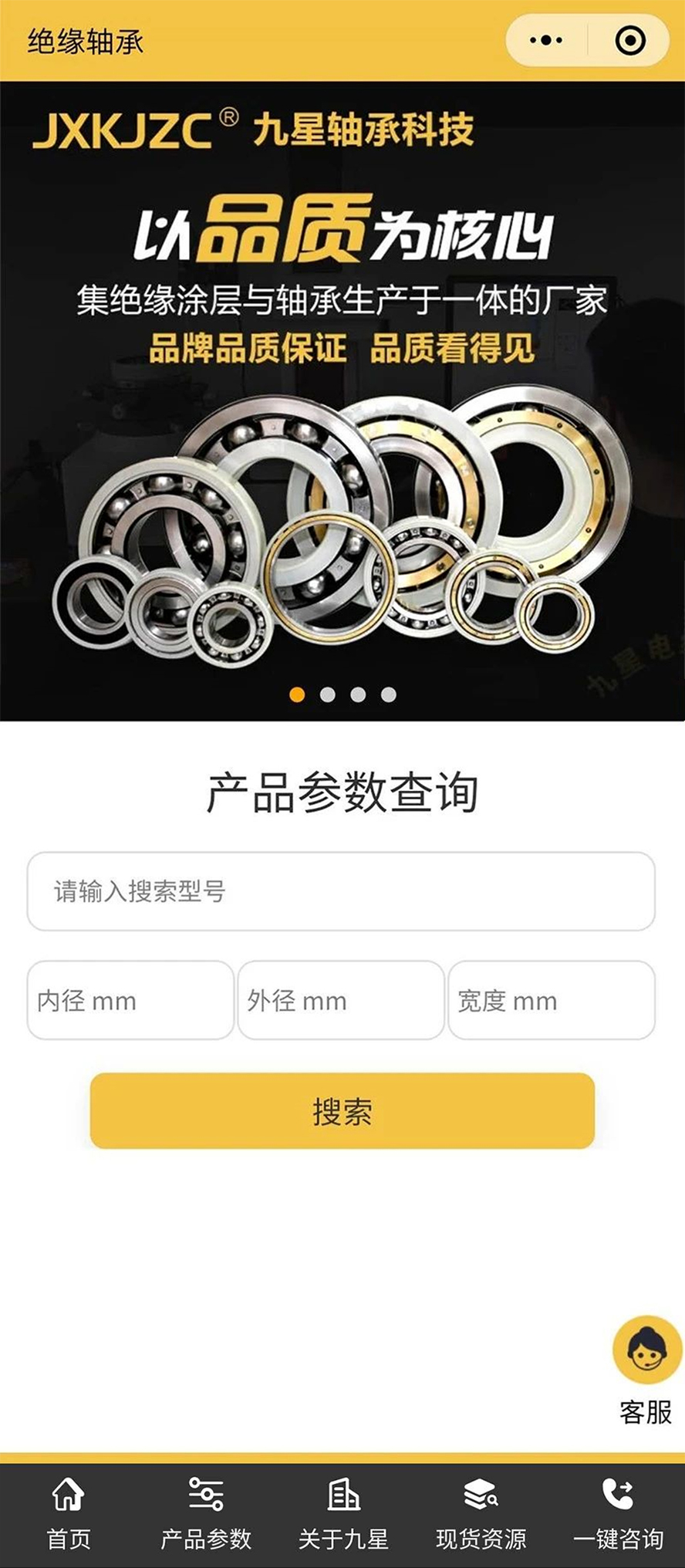View the 现货资源 stock resources tab
The image size is (685, 1568).
click(x=481, y=1514)
